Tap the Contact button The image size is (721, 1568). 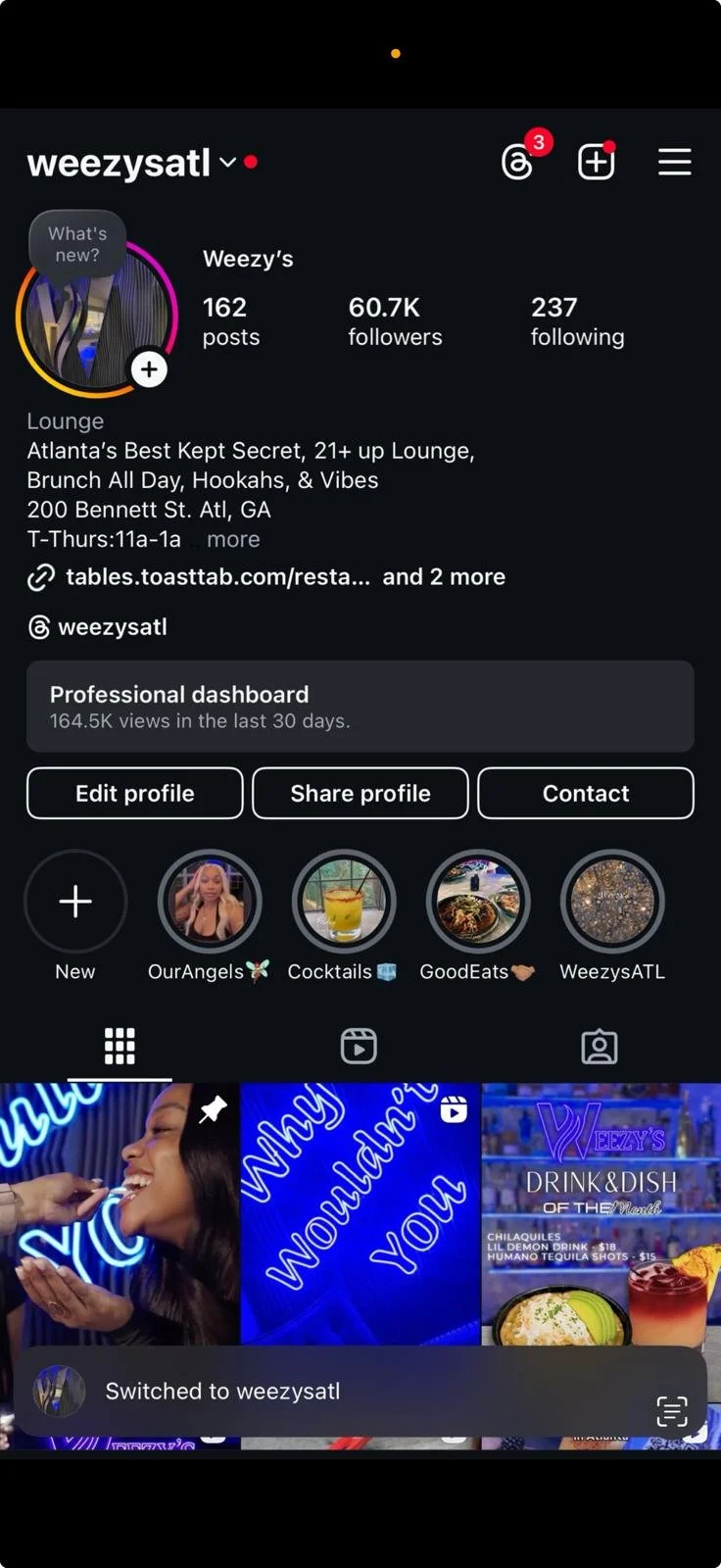point(586,793)
